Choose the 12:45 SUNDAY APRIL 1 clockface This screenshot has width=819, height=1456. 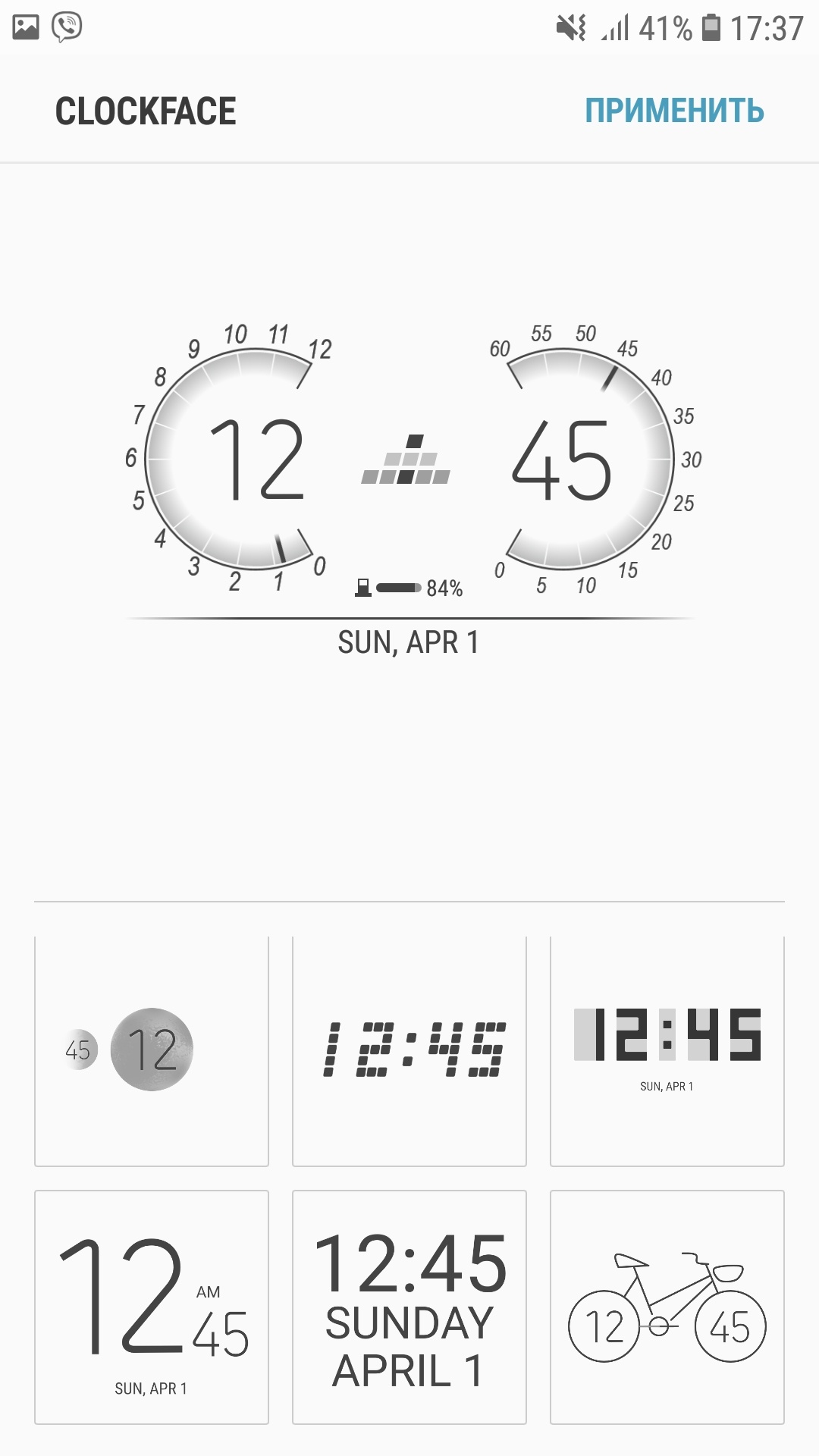click(x=409, y=1307)
